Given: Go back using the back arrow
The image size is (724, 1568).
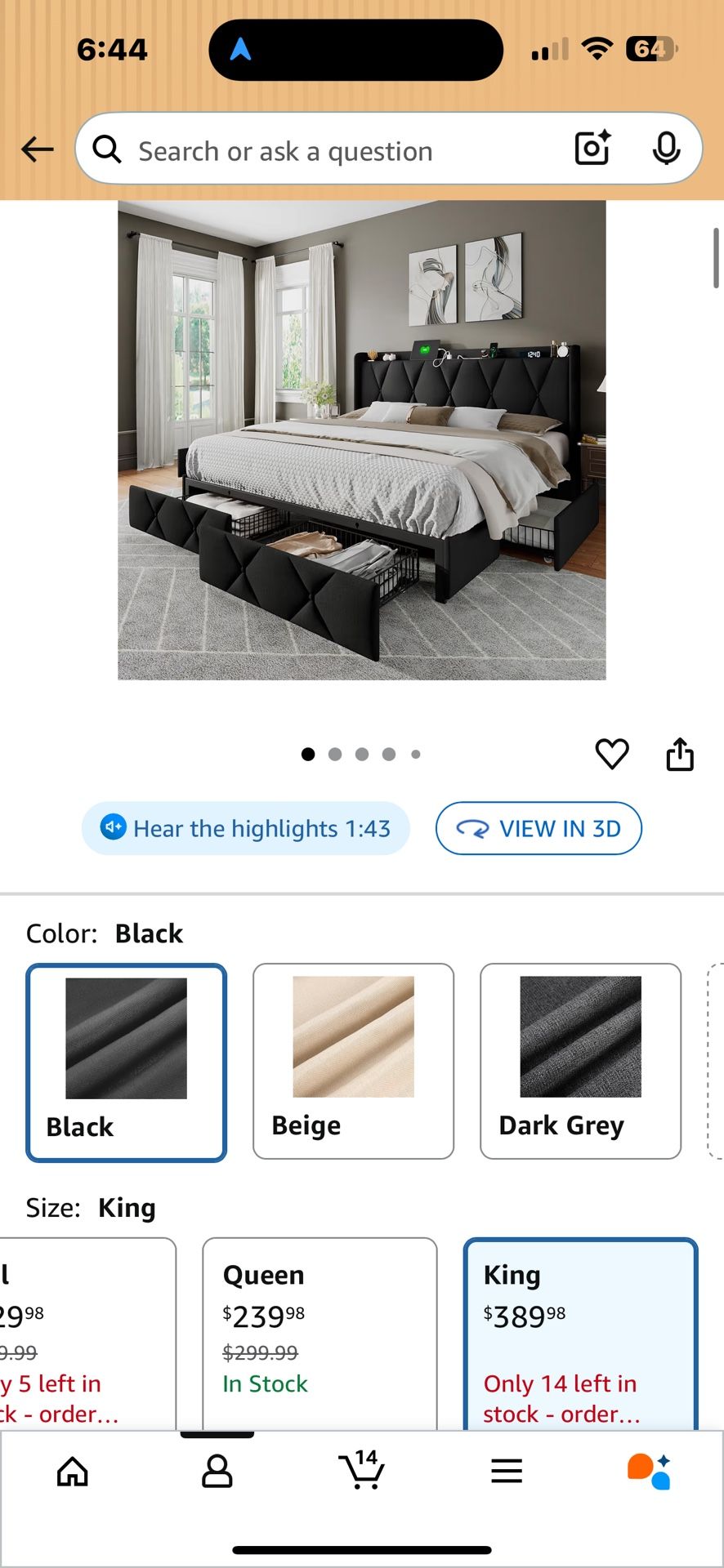Looking at the screenshot, I should (36, 149).
